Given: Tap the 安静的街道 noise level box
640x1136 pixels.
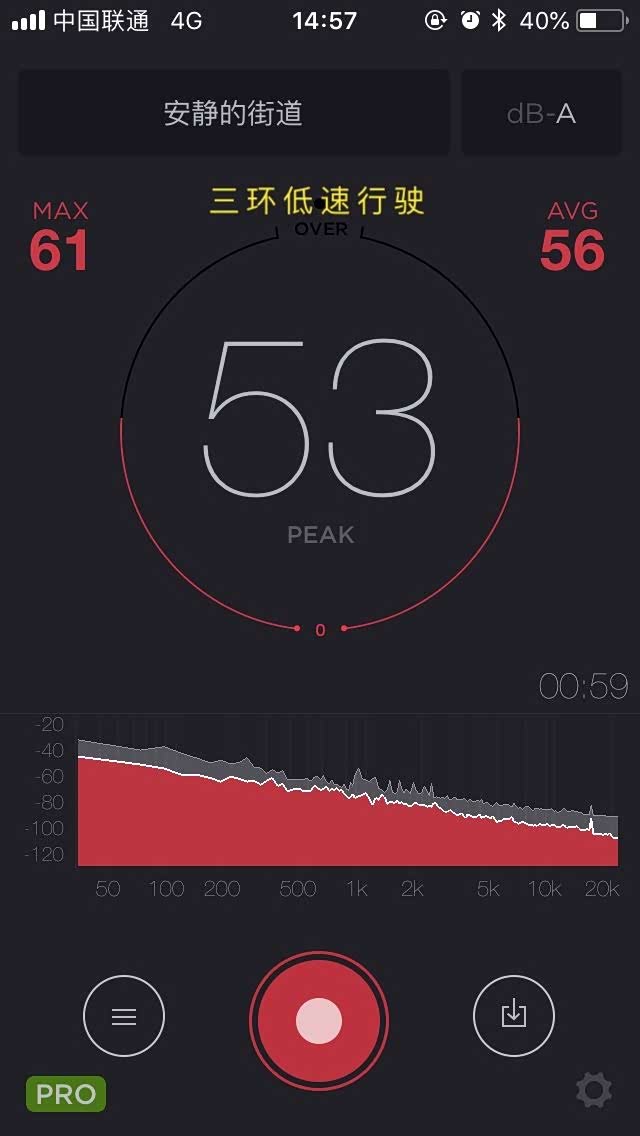Looking at the screenshot, I should coord(233,113).
